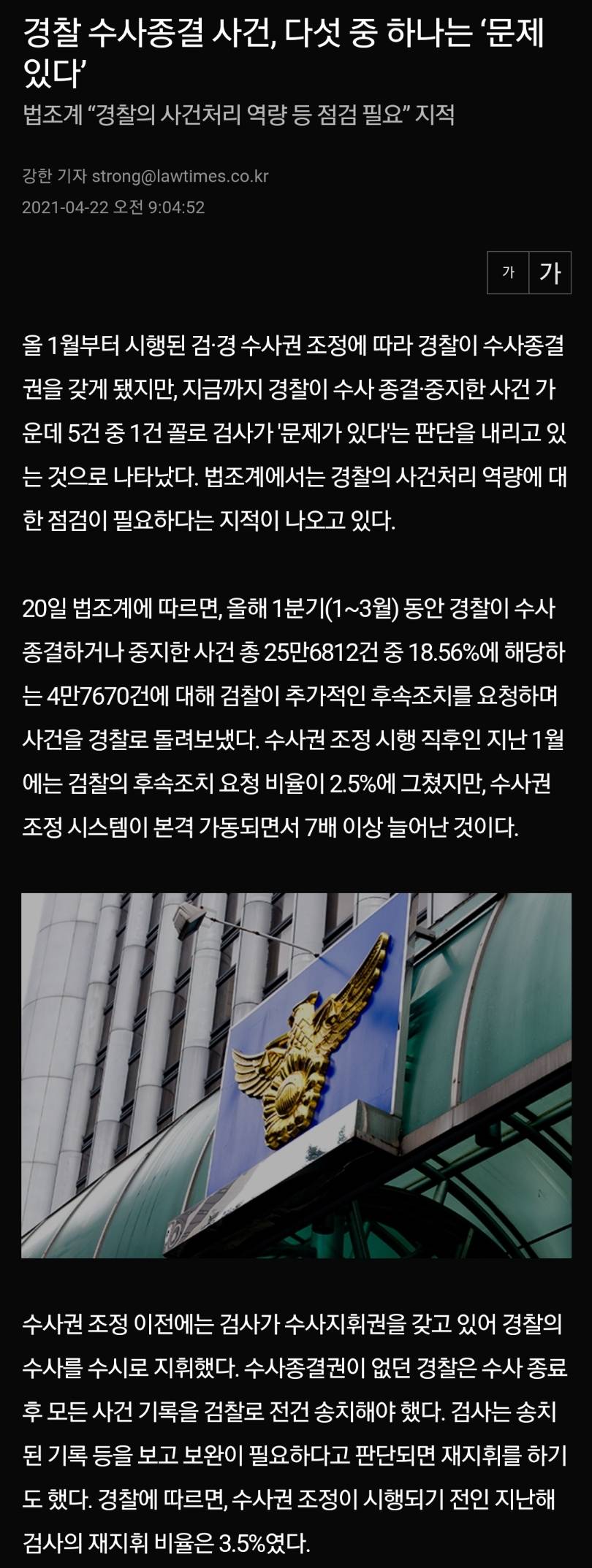Decrease text size with small 가 button
The height and width of the screenshot is (1568, 592).
pyautogui.click(x=508, y=272)
